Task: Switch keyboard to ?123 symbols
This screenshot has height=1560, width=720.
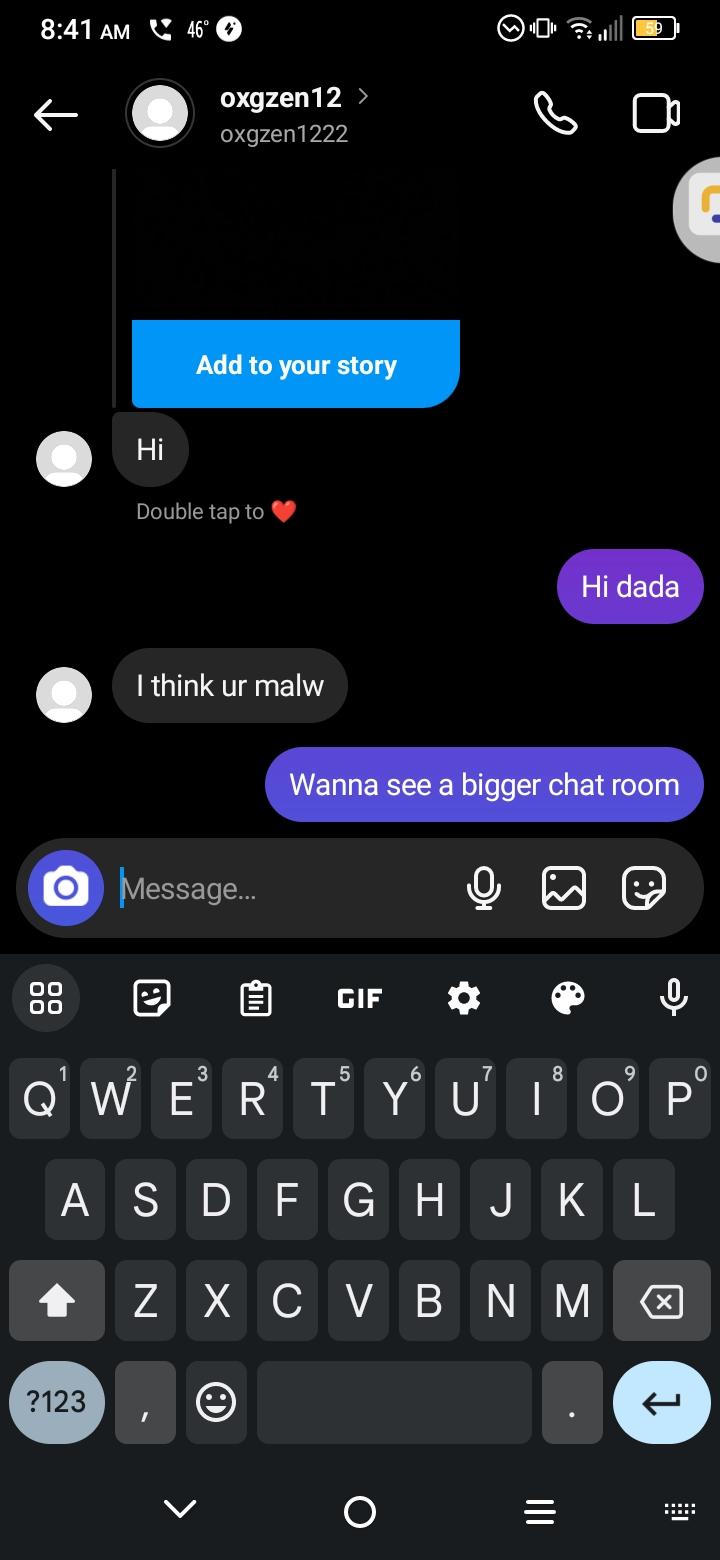Action: (57, 1402)
